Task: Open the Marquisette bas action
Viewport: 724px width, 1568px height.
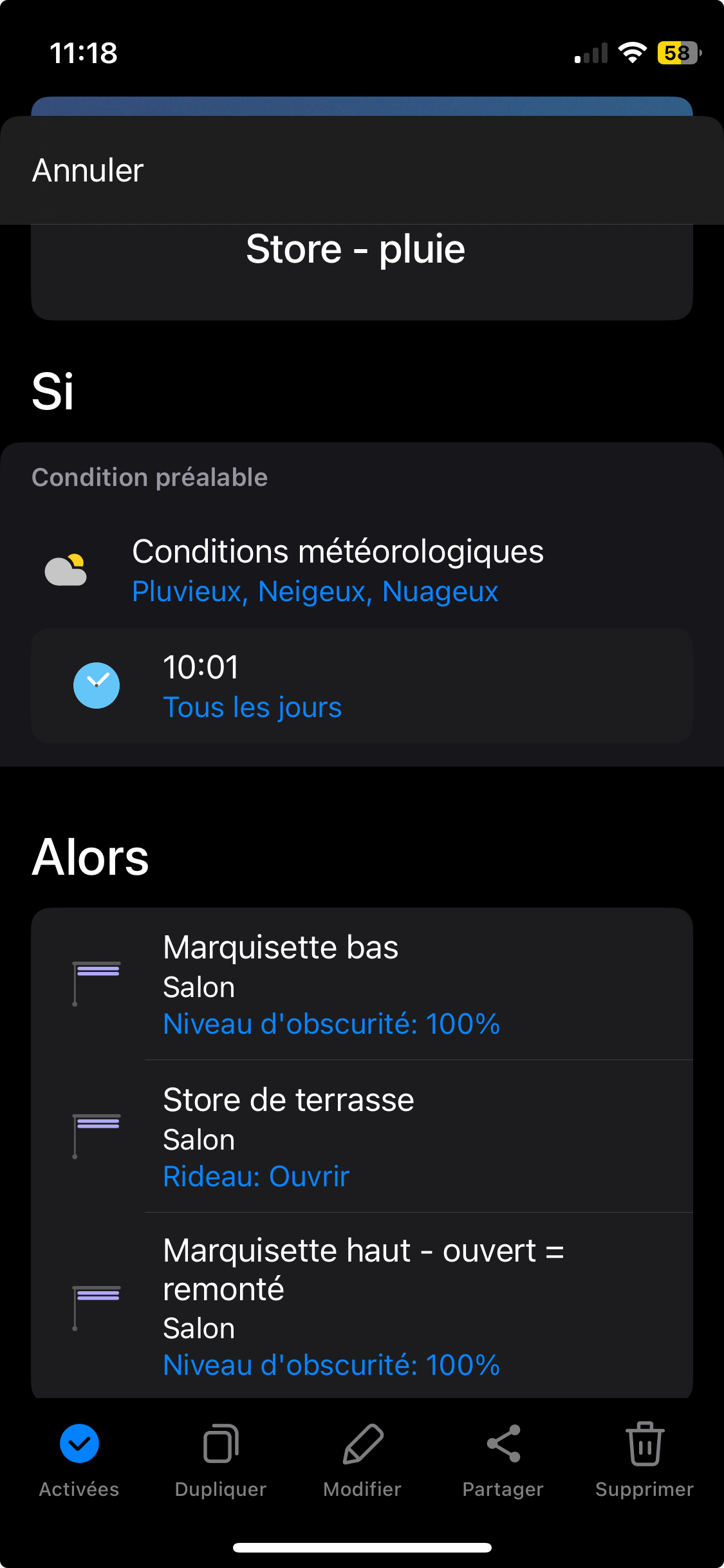Action: click(x=362, y=984)
